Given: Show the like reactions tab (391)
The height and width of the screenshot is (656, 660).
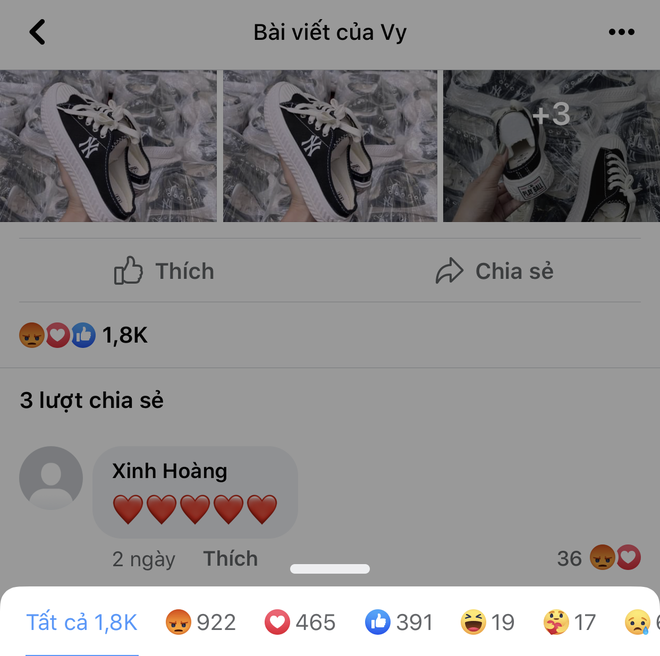Looking at the screenshot, I should click(x=399, y=622).
